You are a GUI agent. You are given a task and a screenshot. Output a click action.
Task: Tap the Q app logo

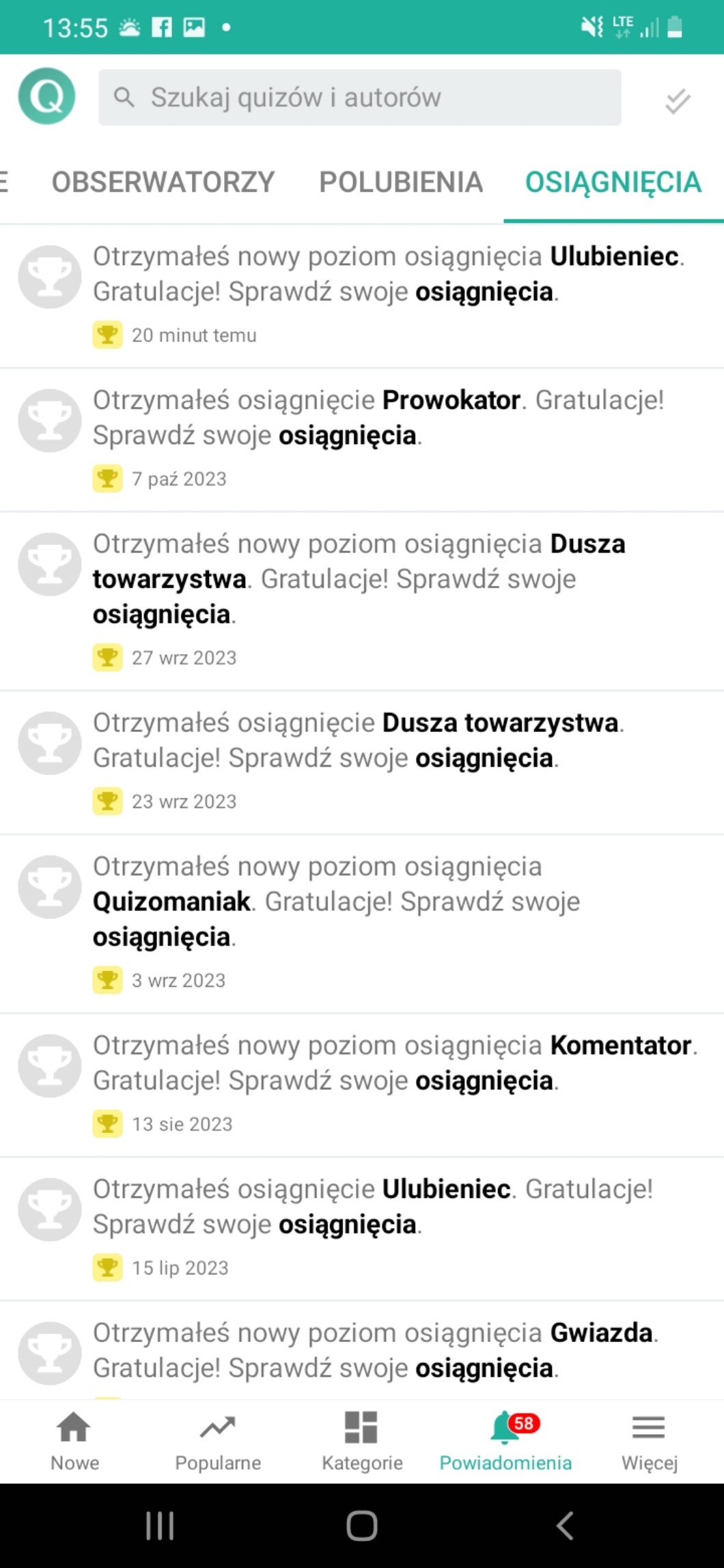[46, 96]
